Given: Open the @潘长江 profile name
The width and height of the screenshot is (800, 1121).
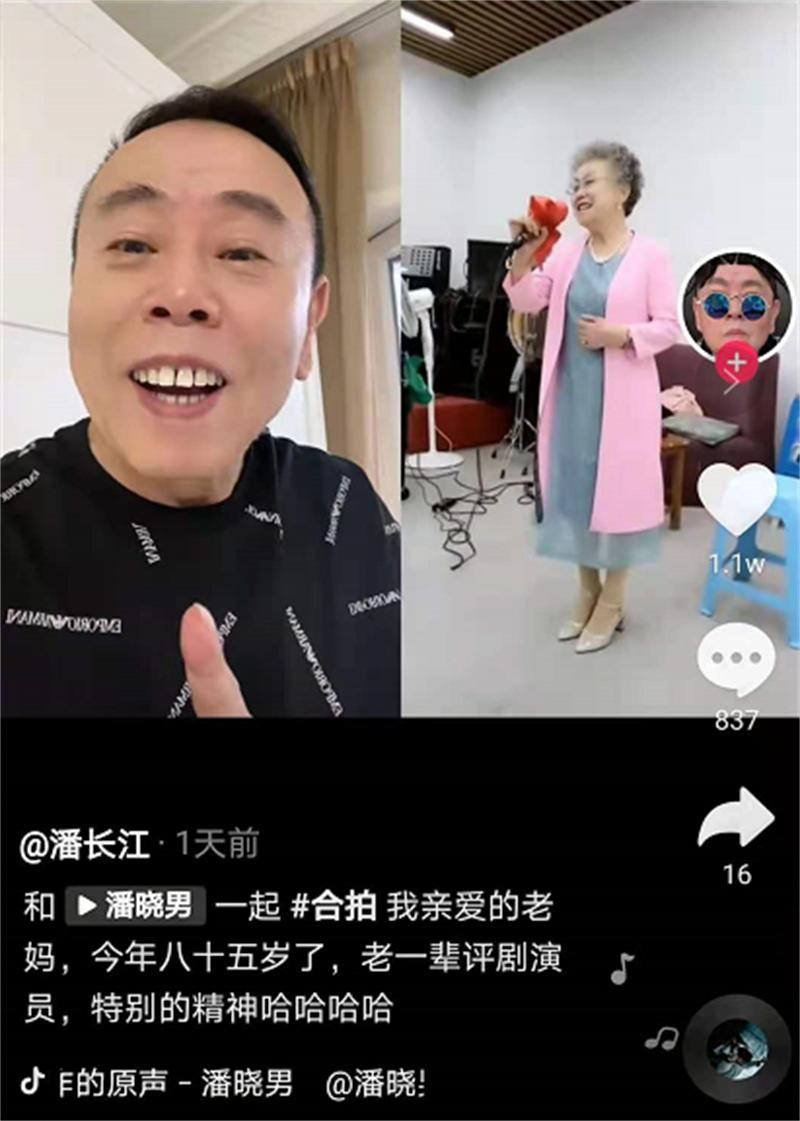Looking at the screenshot, I should [85, 845].
